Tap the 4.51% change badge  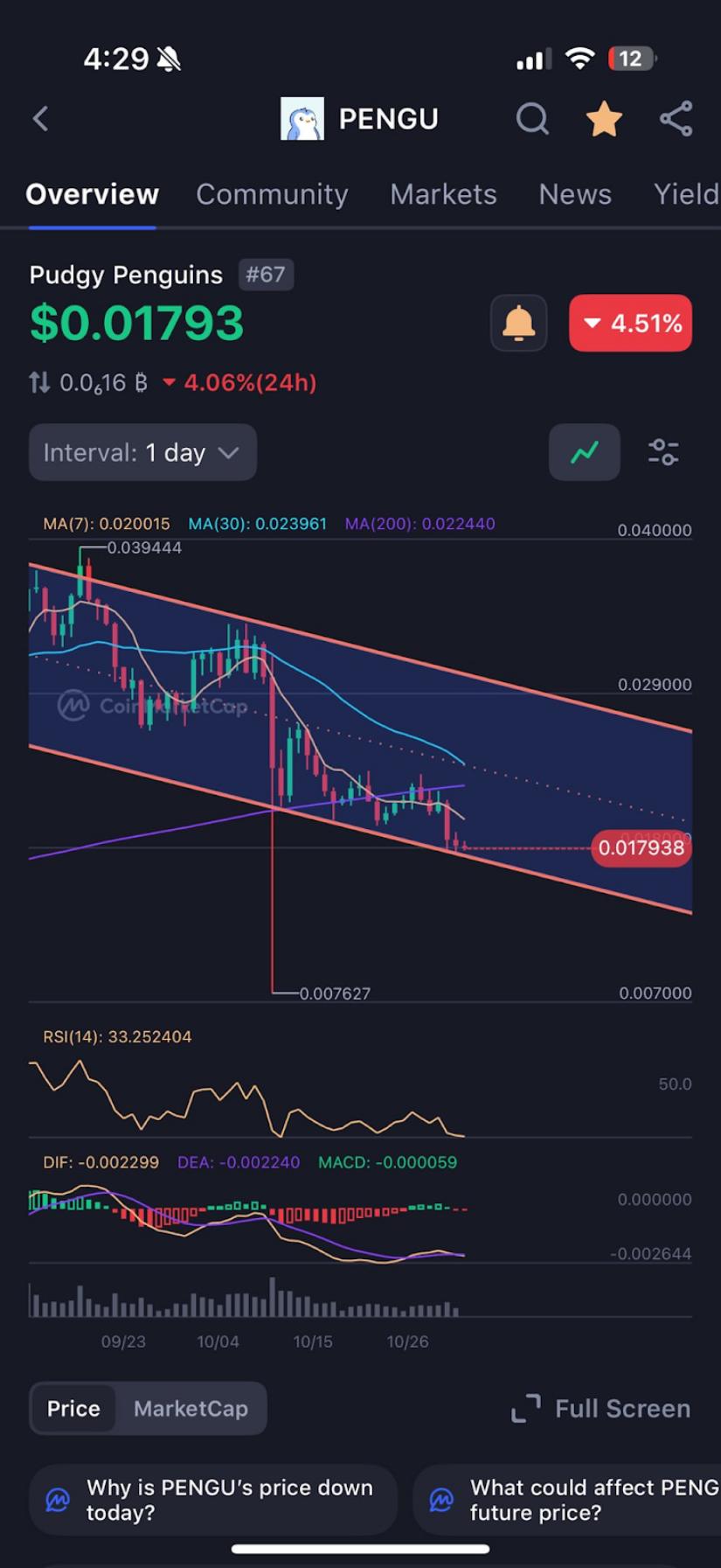(630, 324)
